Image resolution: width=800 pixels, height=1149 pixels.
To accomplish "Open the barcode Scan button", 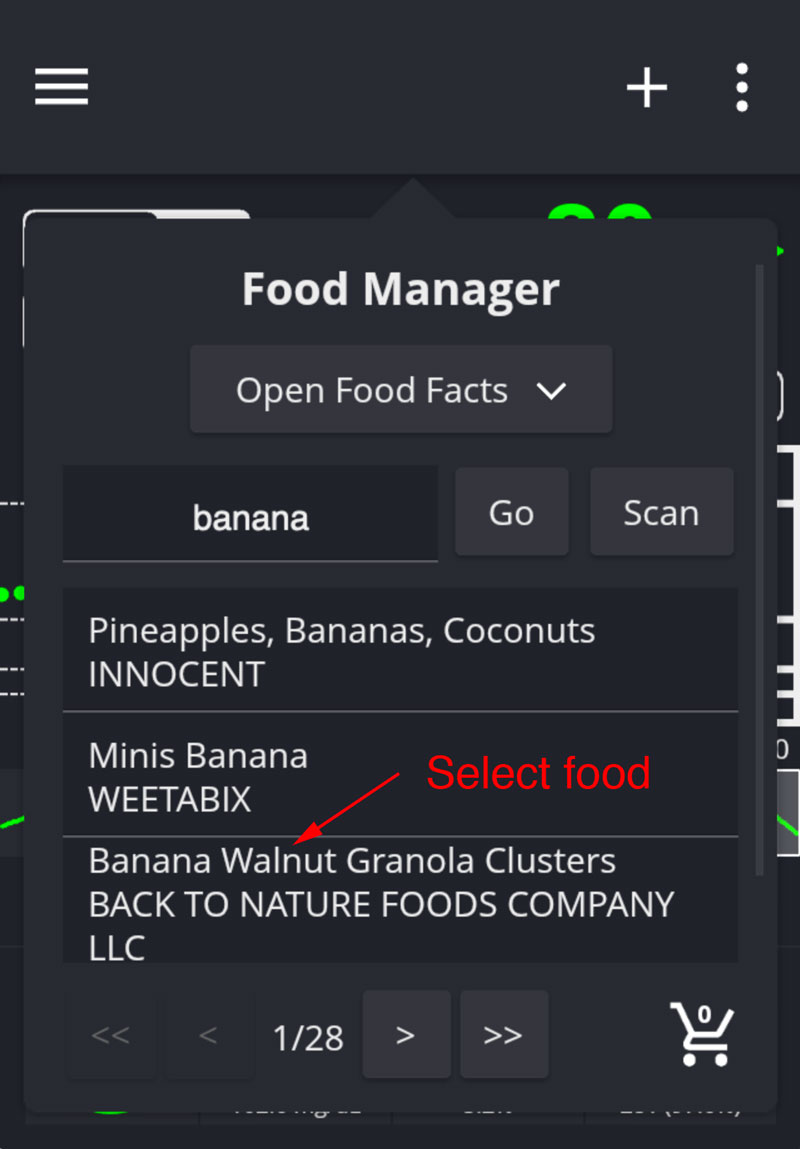I will click(661, 512).
